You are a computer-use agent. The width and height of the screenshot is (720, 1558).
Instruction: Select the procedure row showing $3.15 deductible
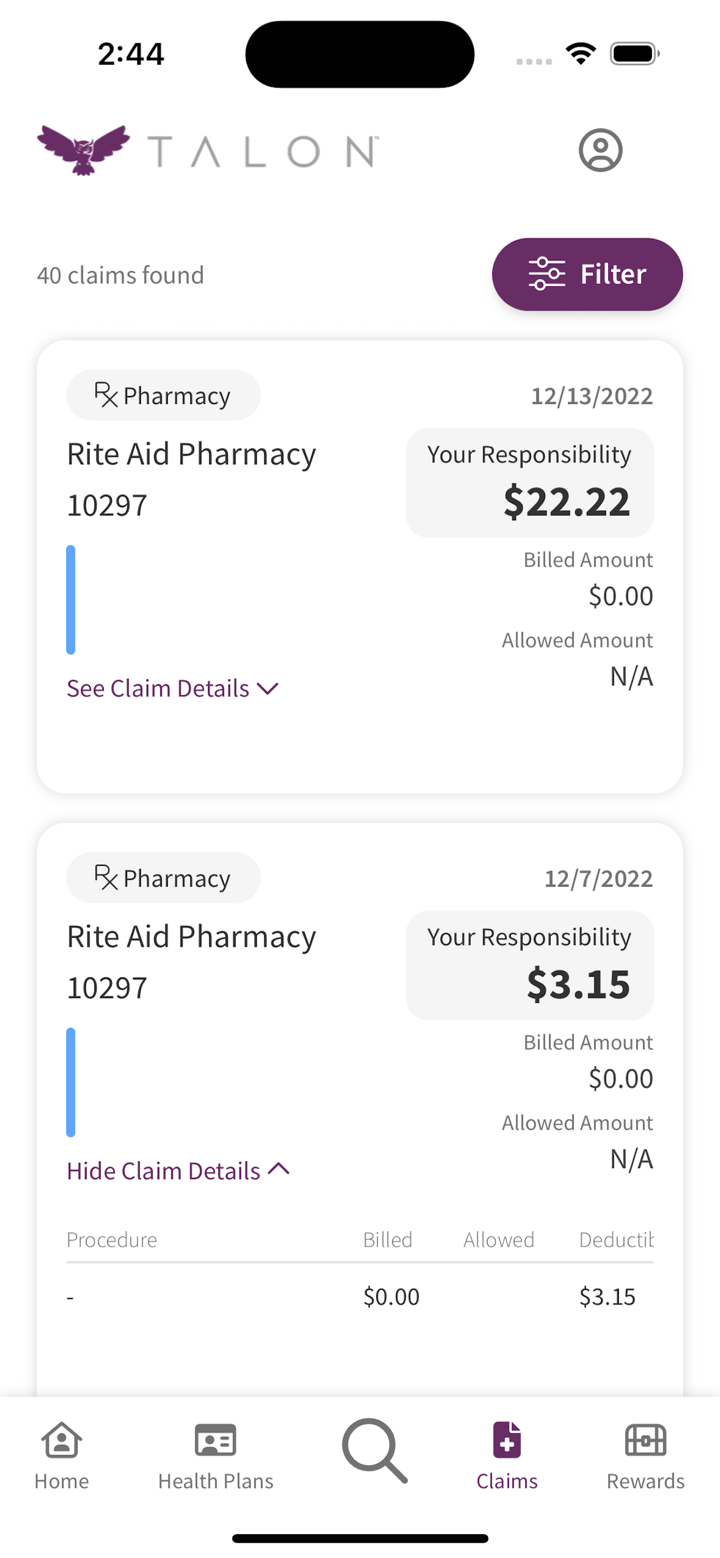pos(360,1296)
